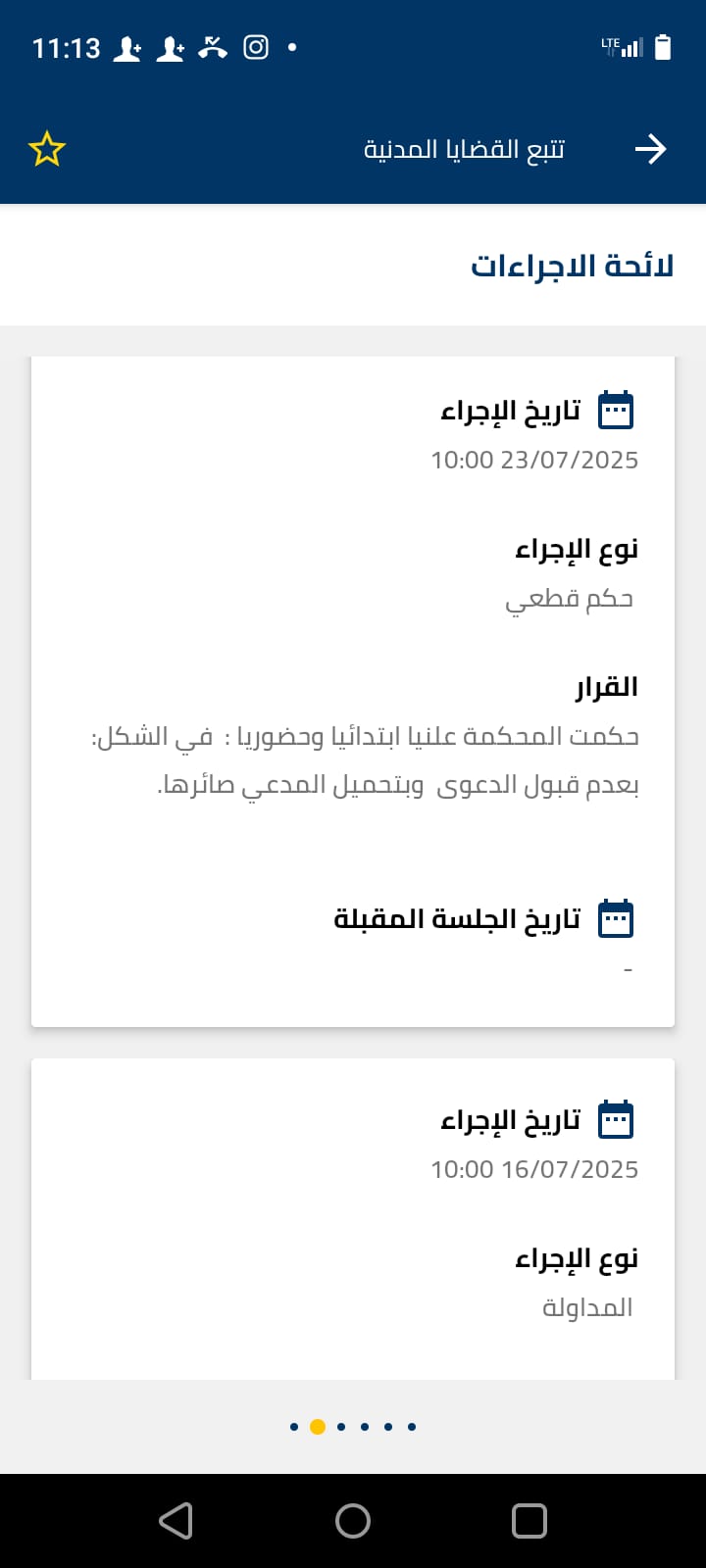The width and height of the screenshot is (706, 1568).
Task: Go to the Android home screen
Action: tap(353, 1521)
